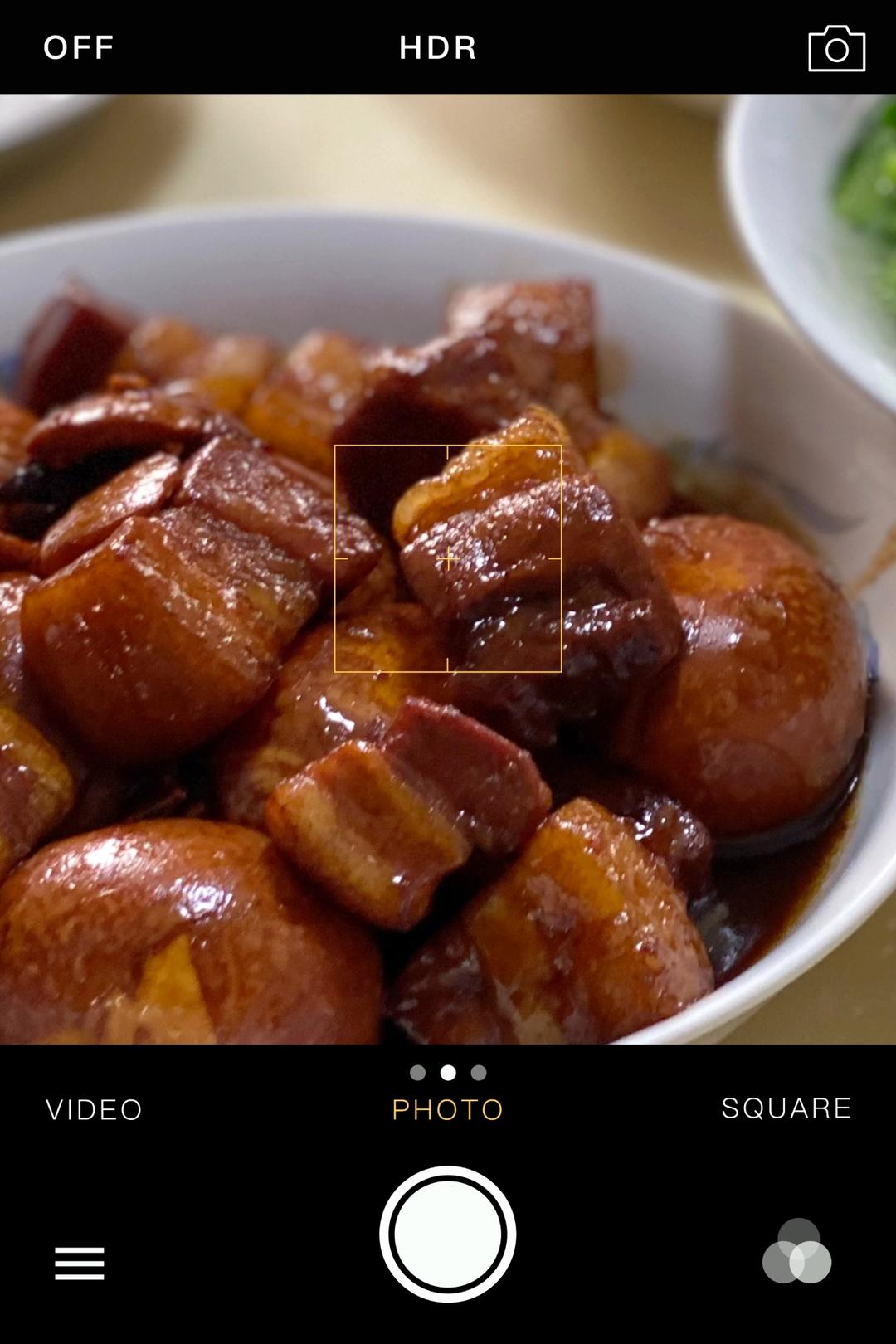Image resolution: width=896 pixels, height=1344 pixels.
Task: Enable HDR mode
Action: tap(438, 47)
